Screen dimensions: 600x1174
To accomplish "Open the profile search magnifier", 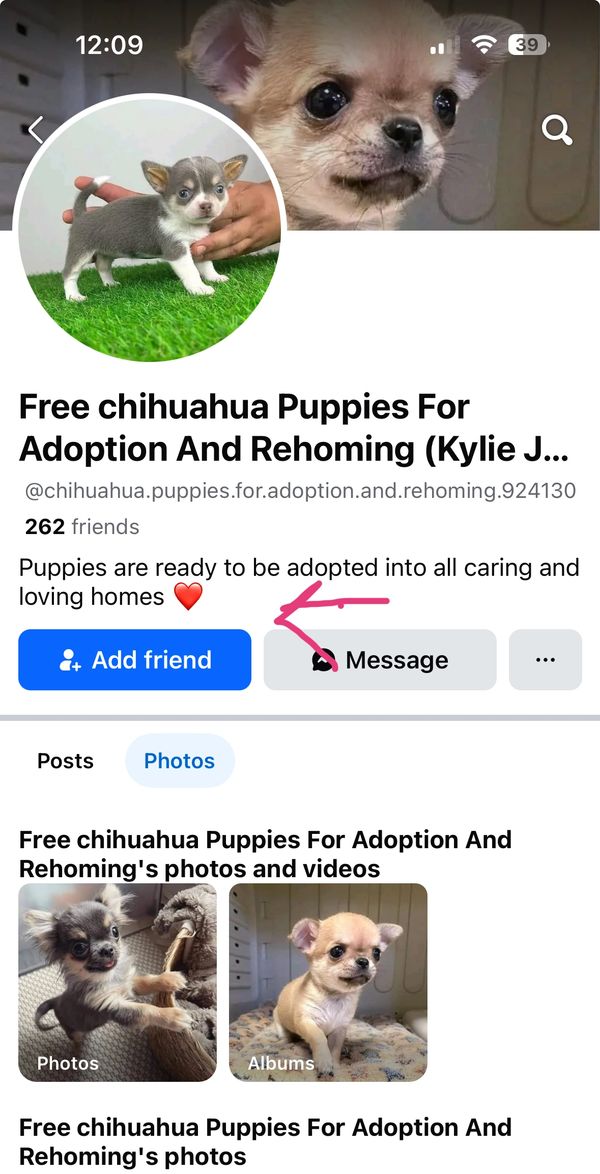I will 556,129.
